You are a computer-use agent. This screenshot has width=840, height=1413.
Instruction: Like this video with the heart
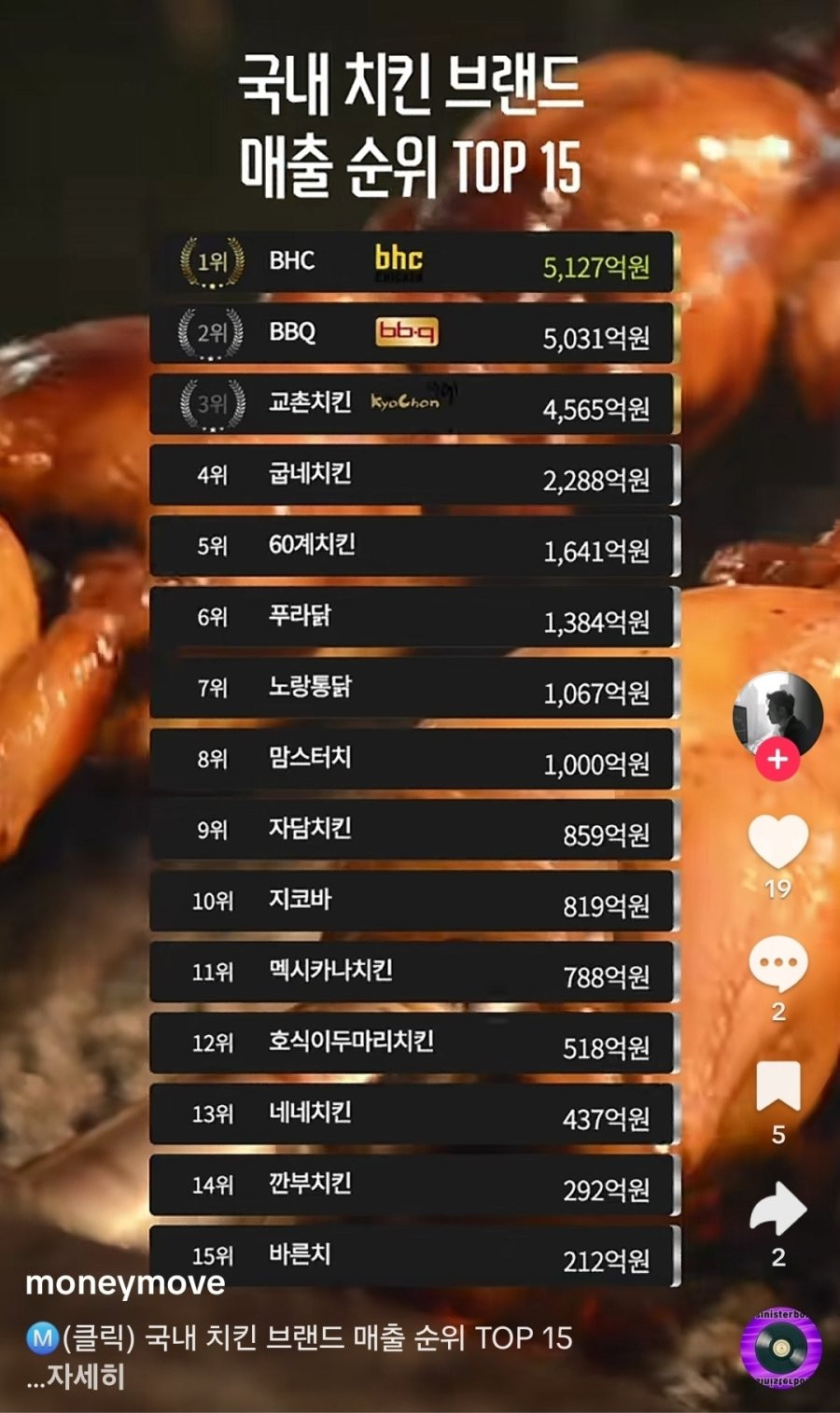777,841
